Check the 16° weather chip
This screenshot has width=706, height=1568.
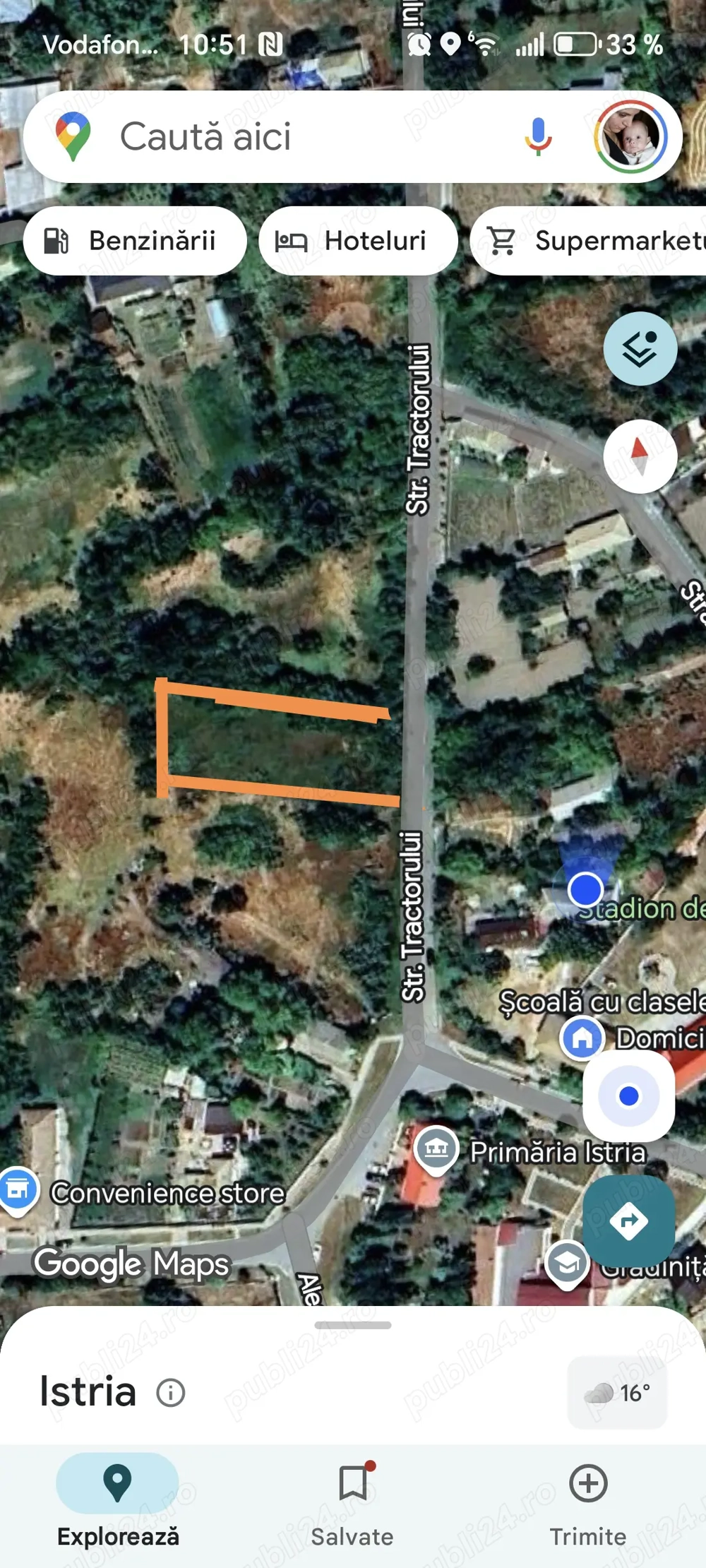617,1393
